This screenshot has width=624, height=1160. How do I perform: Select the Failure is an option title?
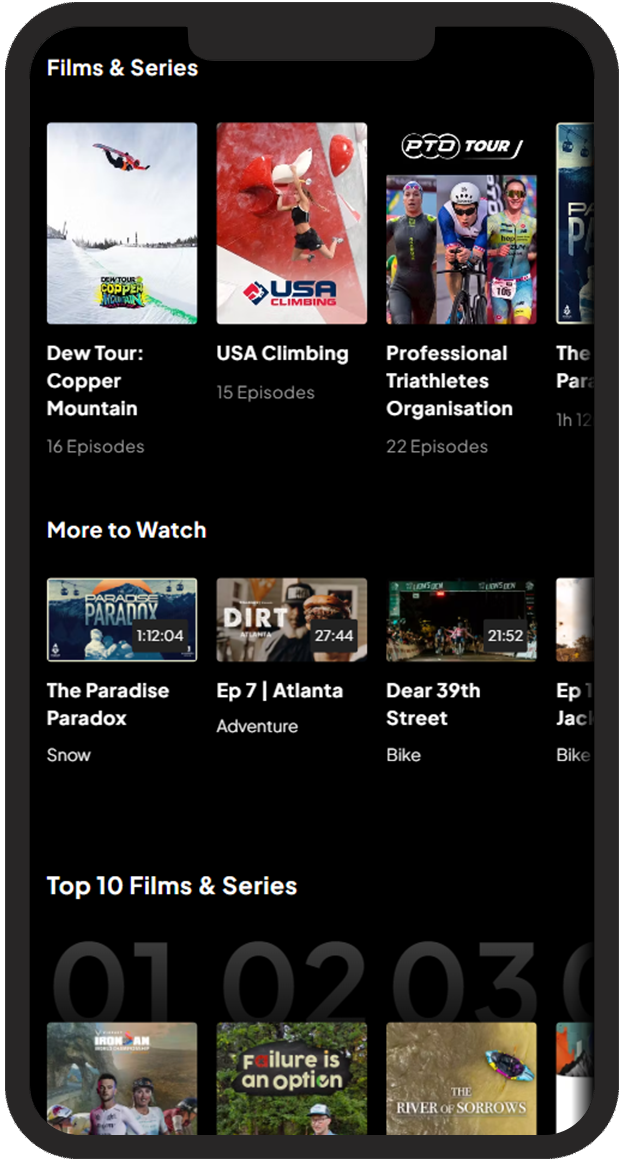292,1078
